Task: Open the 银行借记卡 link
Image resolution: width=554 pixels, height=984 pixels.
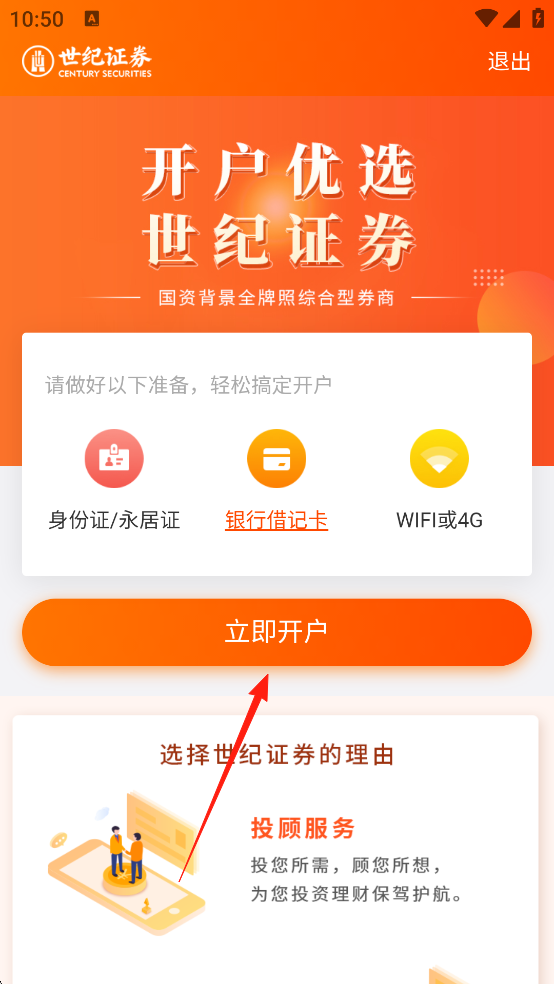Action: click(276, 520)
